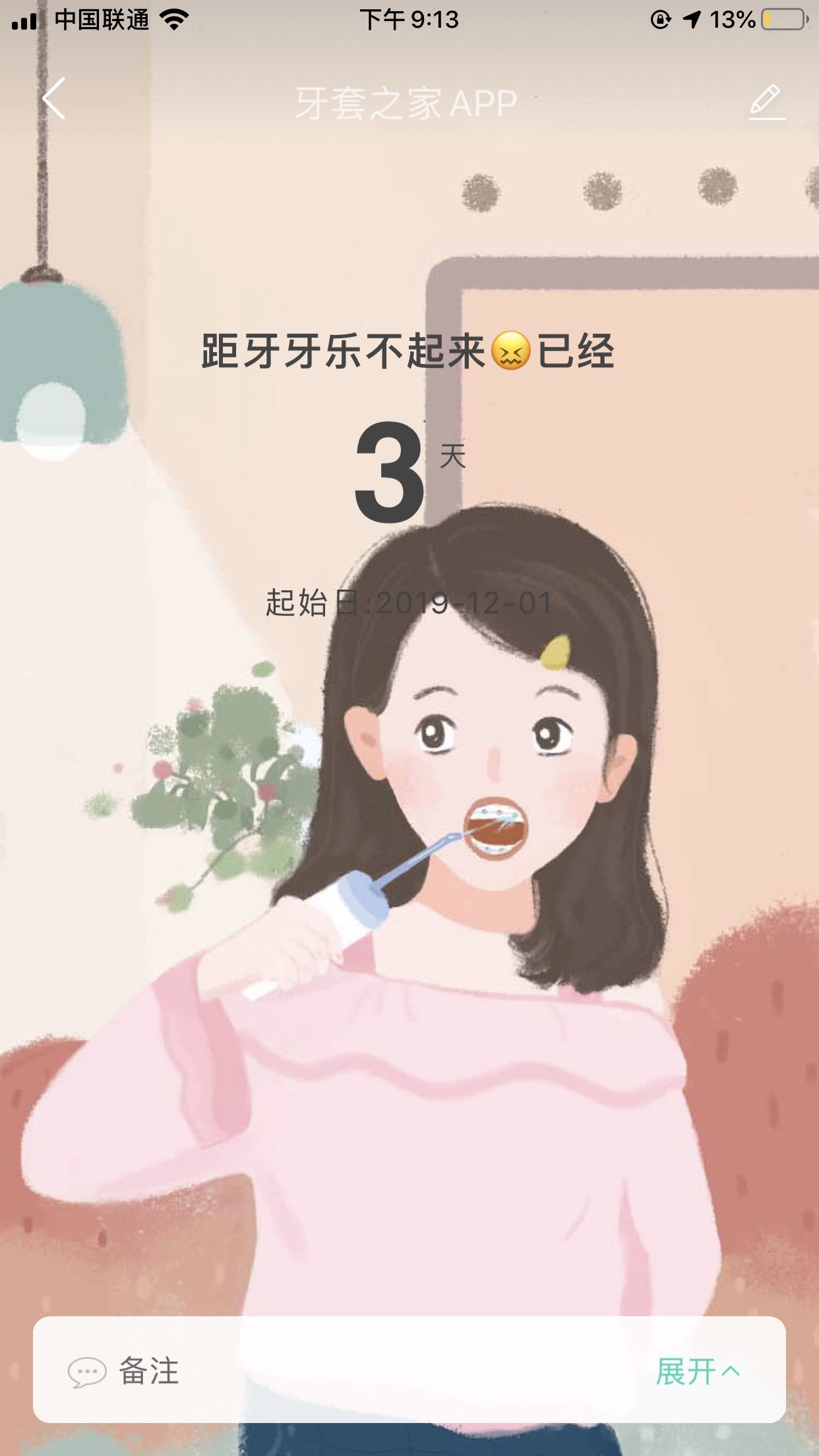This screenshot has width=819, height=1456.
Task: Open the pencil edit icon
Action: click(767, 102)
